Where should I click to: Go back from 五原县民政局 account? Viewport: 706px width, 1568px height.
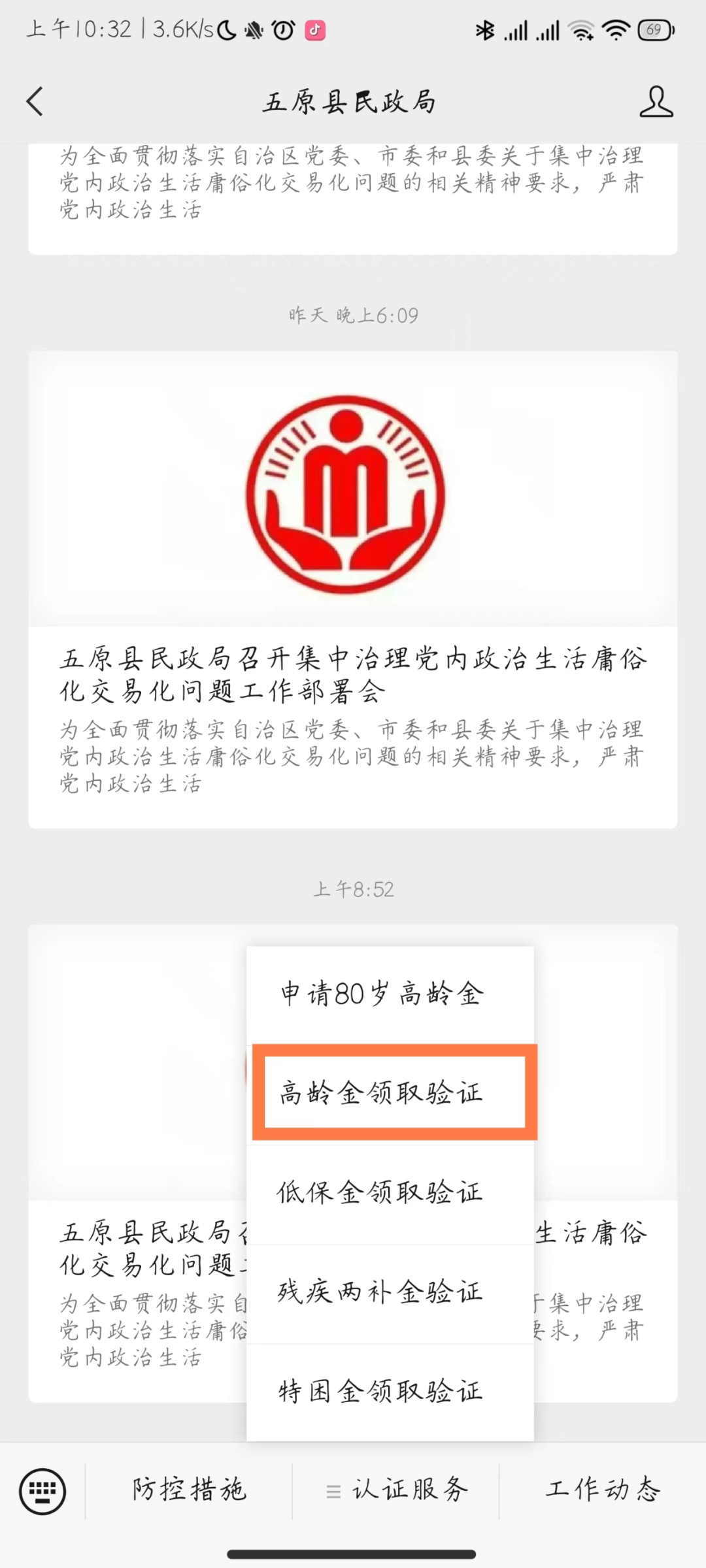point(35,102)
